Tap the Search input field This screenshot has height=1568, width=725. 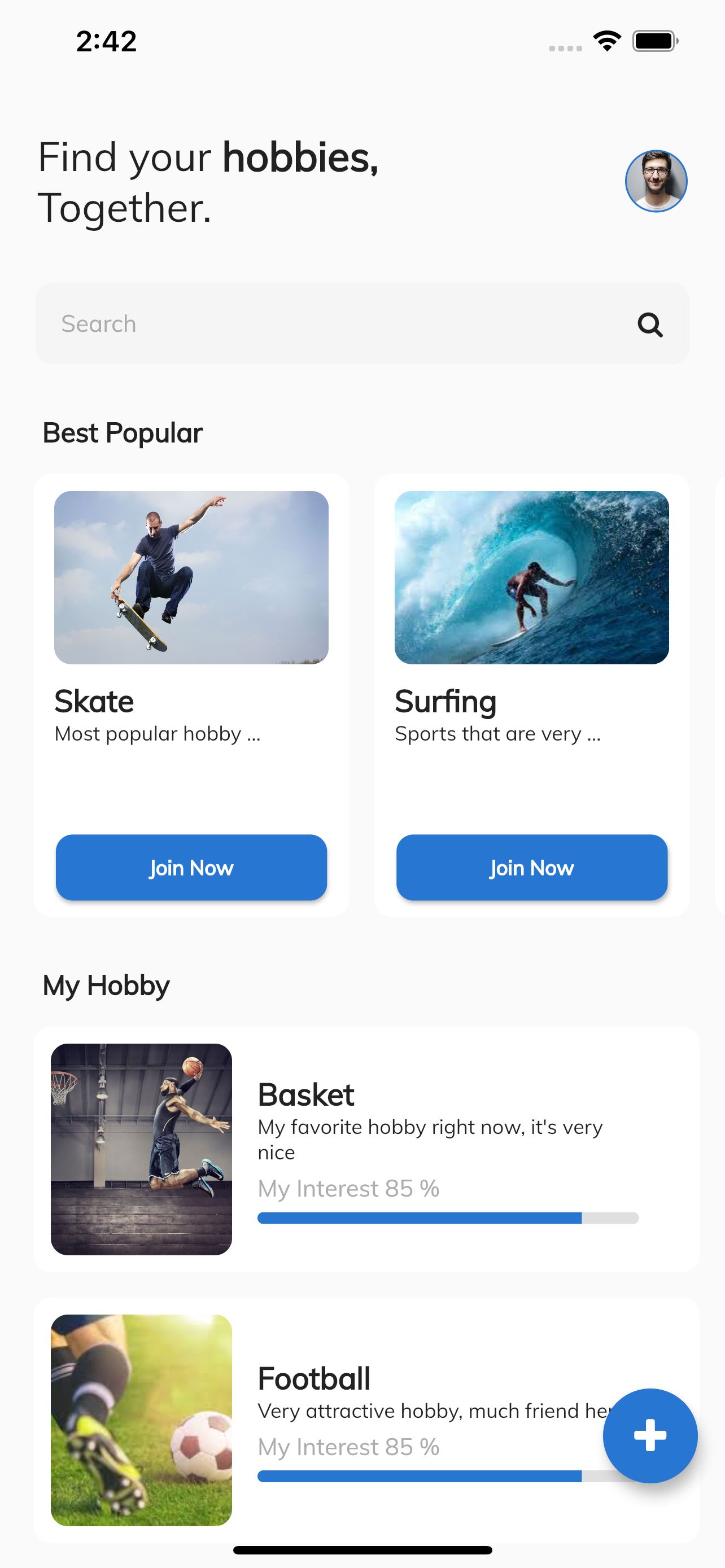(329, 324)
